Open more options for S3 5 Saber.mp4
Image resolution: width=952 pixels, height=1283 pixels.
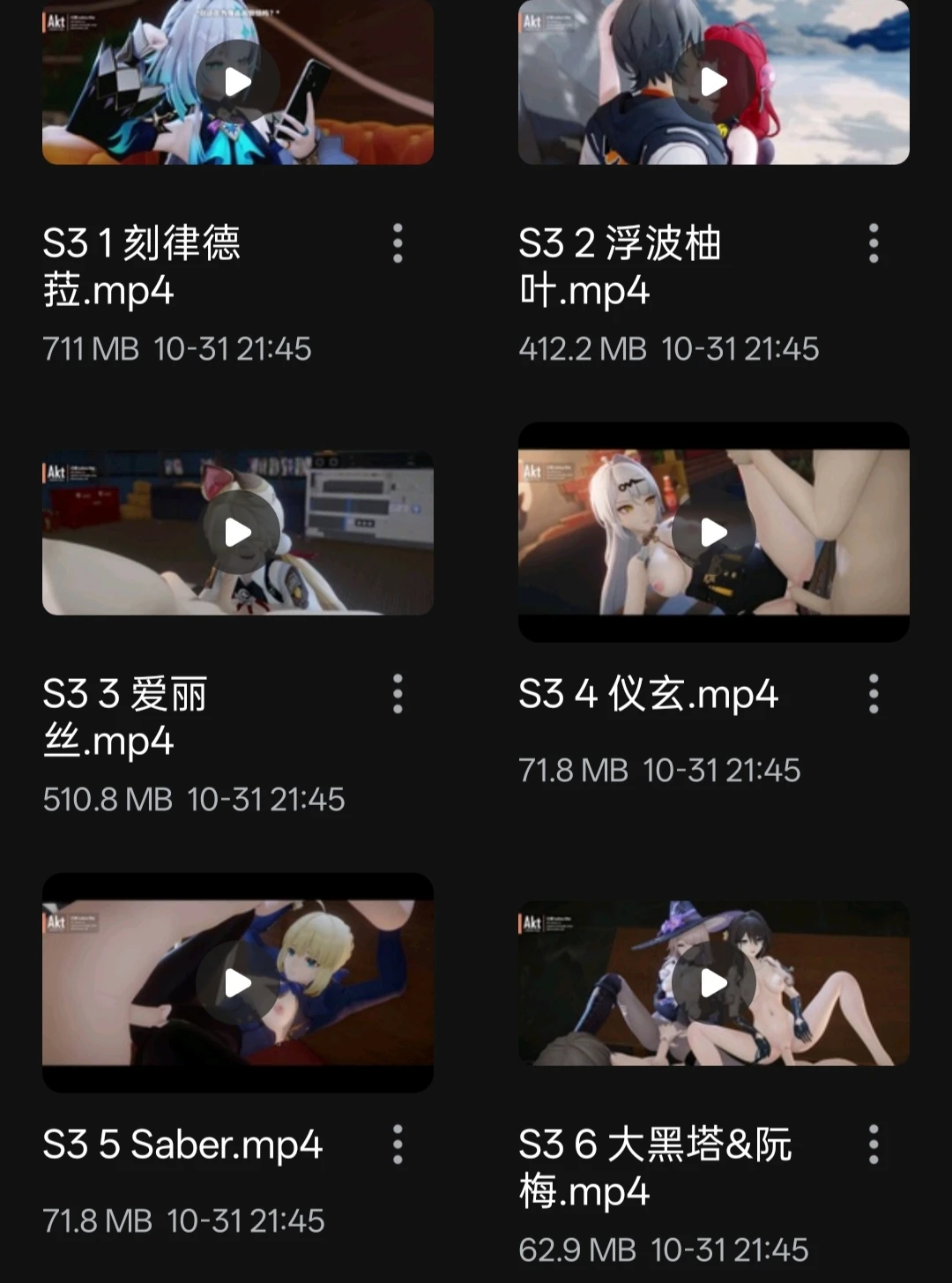click(x=398, y=1145)
